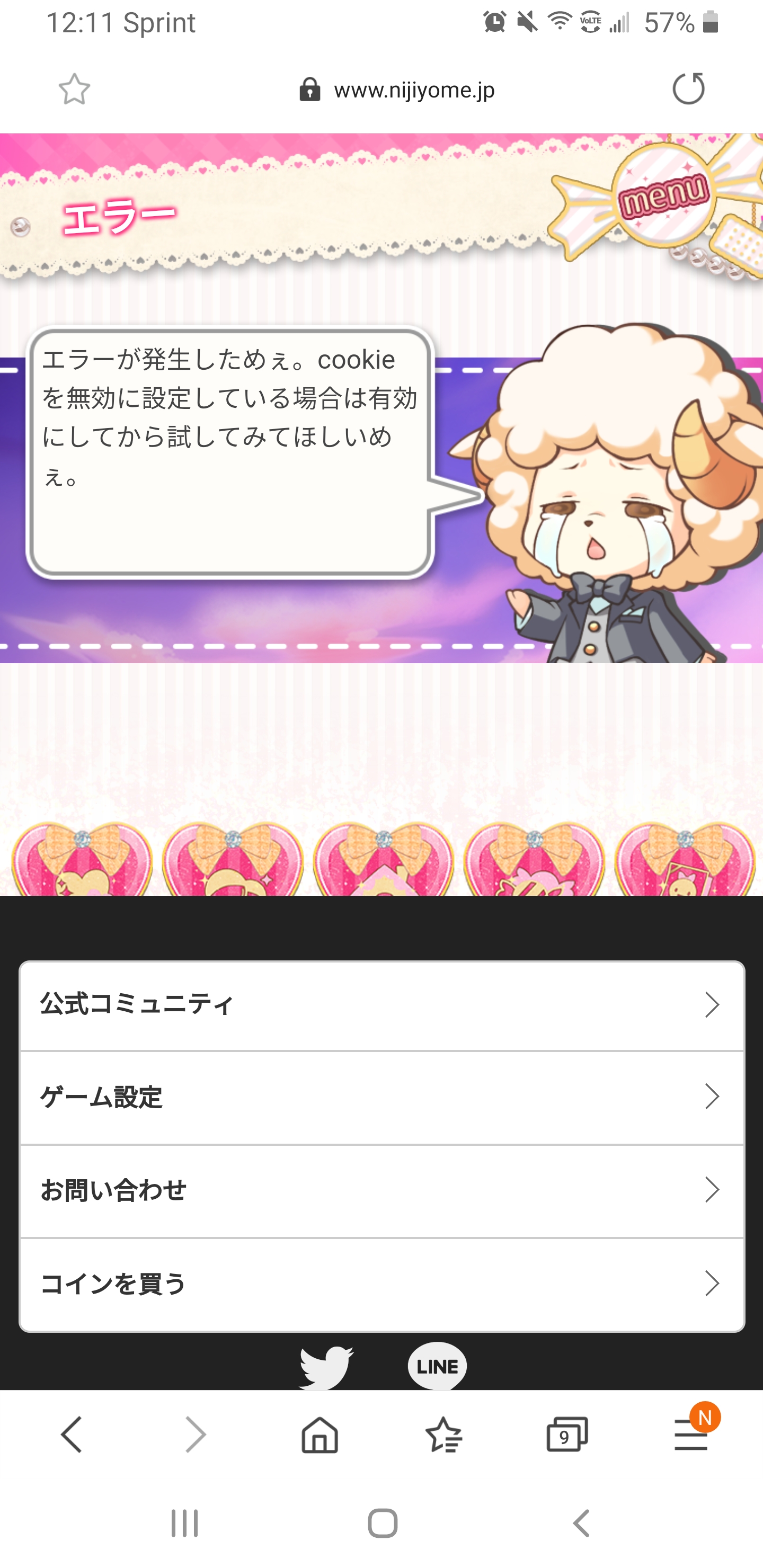Tap the system home button

pos(383,1524)
